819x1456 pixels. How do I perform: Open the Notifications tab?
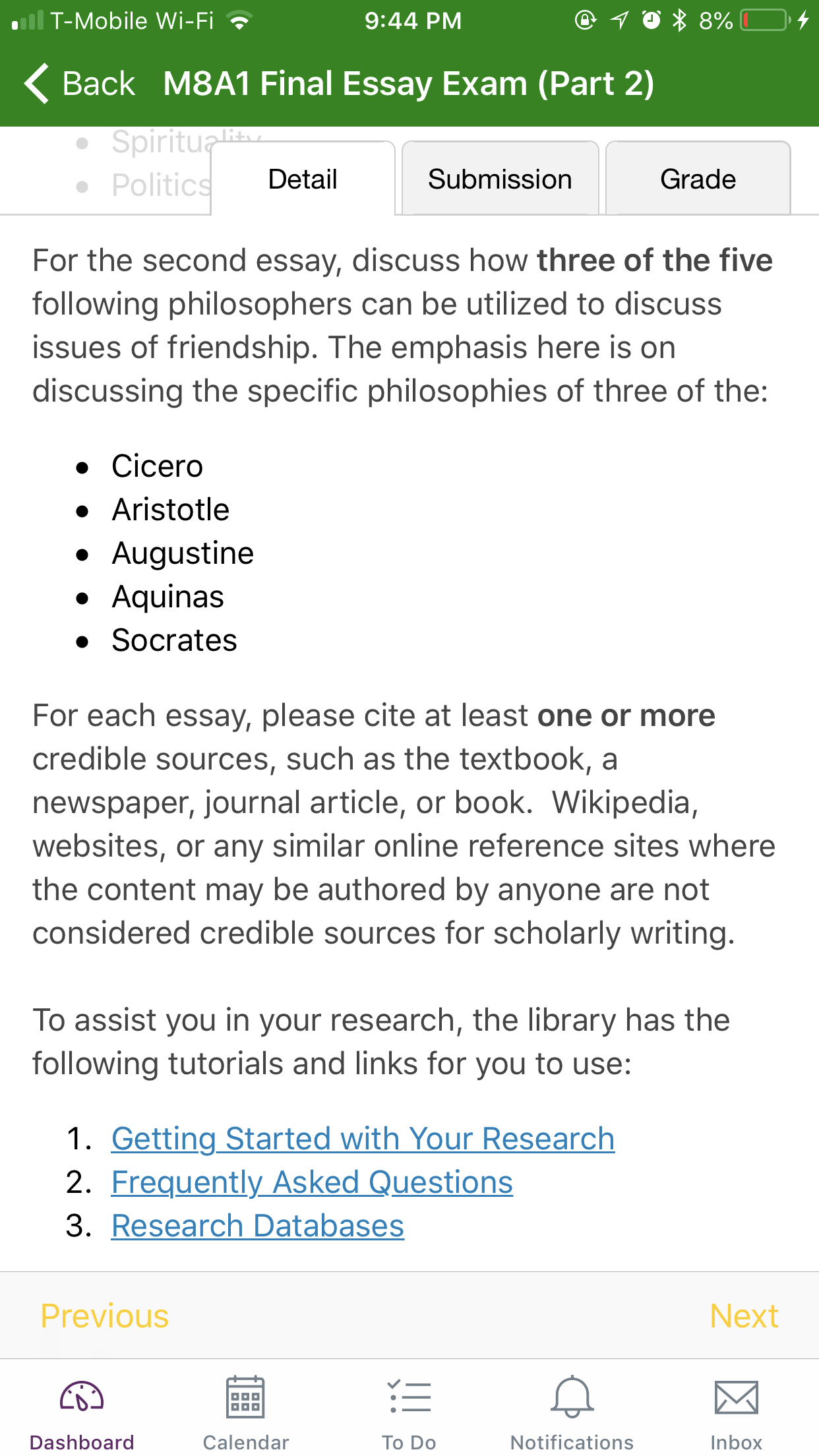click(572, 1412)
